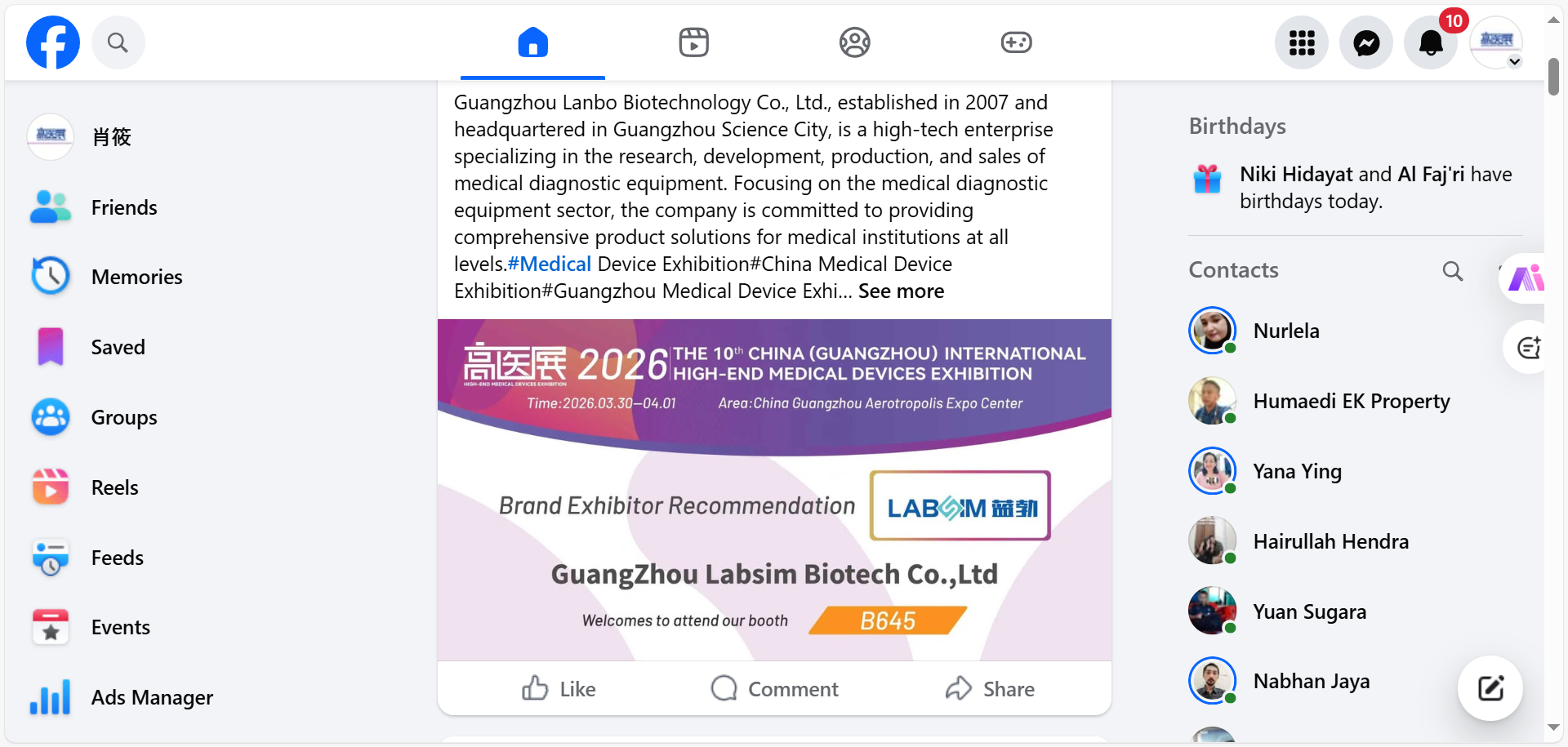Switch to the Reels video tab
Screen dimensions: 1568x747
[x=693, y=42]
